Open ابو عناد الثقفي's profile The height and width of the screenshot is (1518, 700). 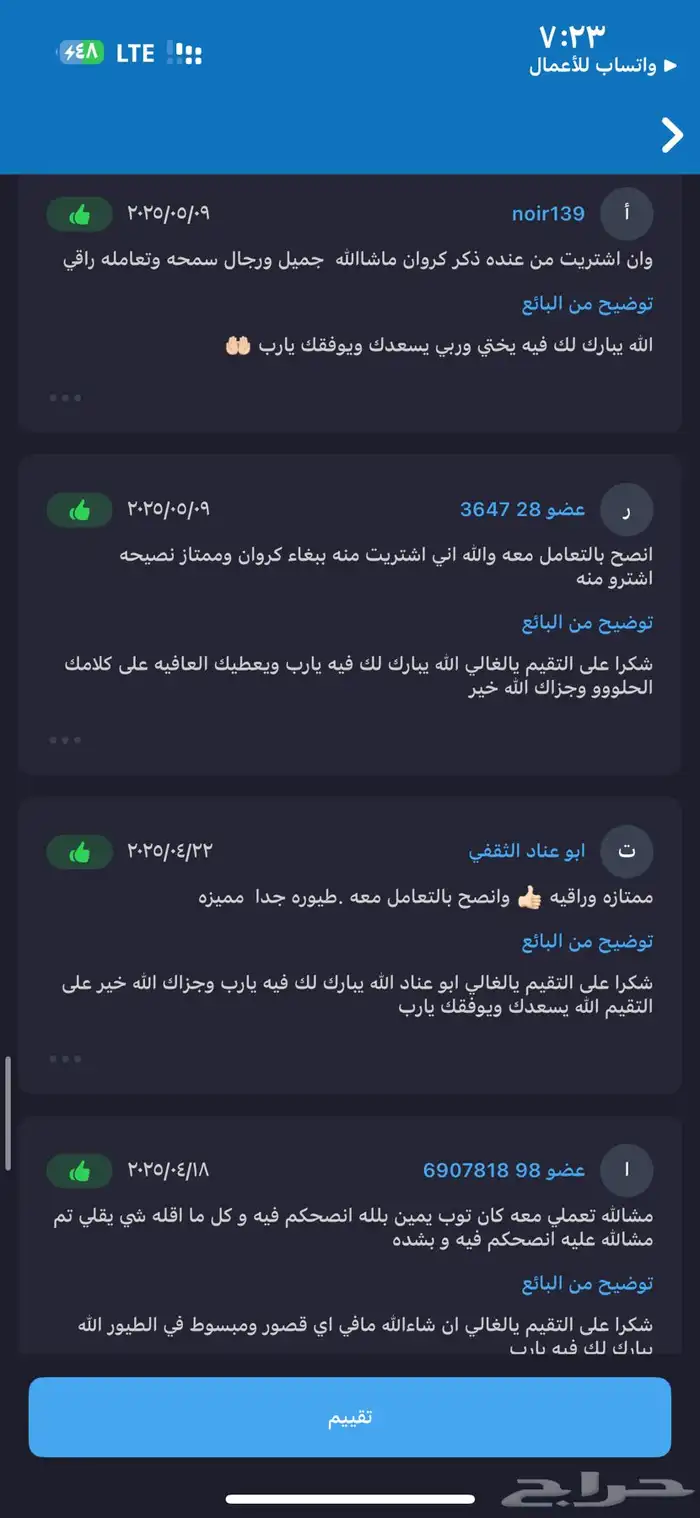pyautogui.click(x=526, y=852)
